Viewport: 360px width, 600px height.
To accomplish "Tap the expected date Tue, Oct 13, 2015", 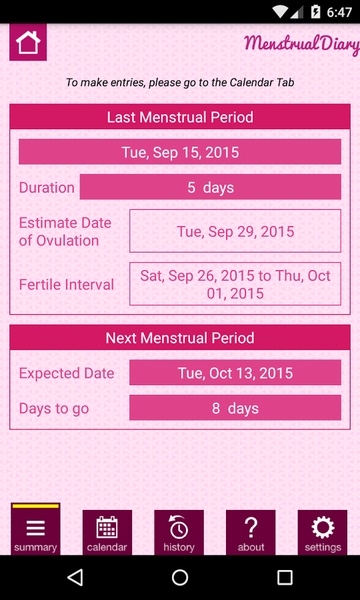I will pyautogui.click(x=235, y=372).
